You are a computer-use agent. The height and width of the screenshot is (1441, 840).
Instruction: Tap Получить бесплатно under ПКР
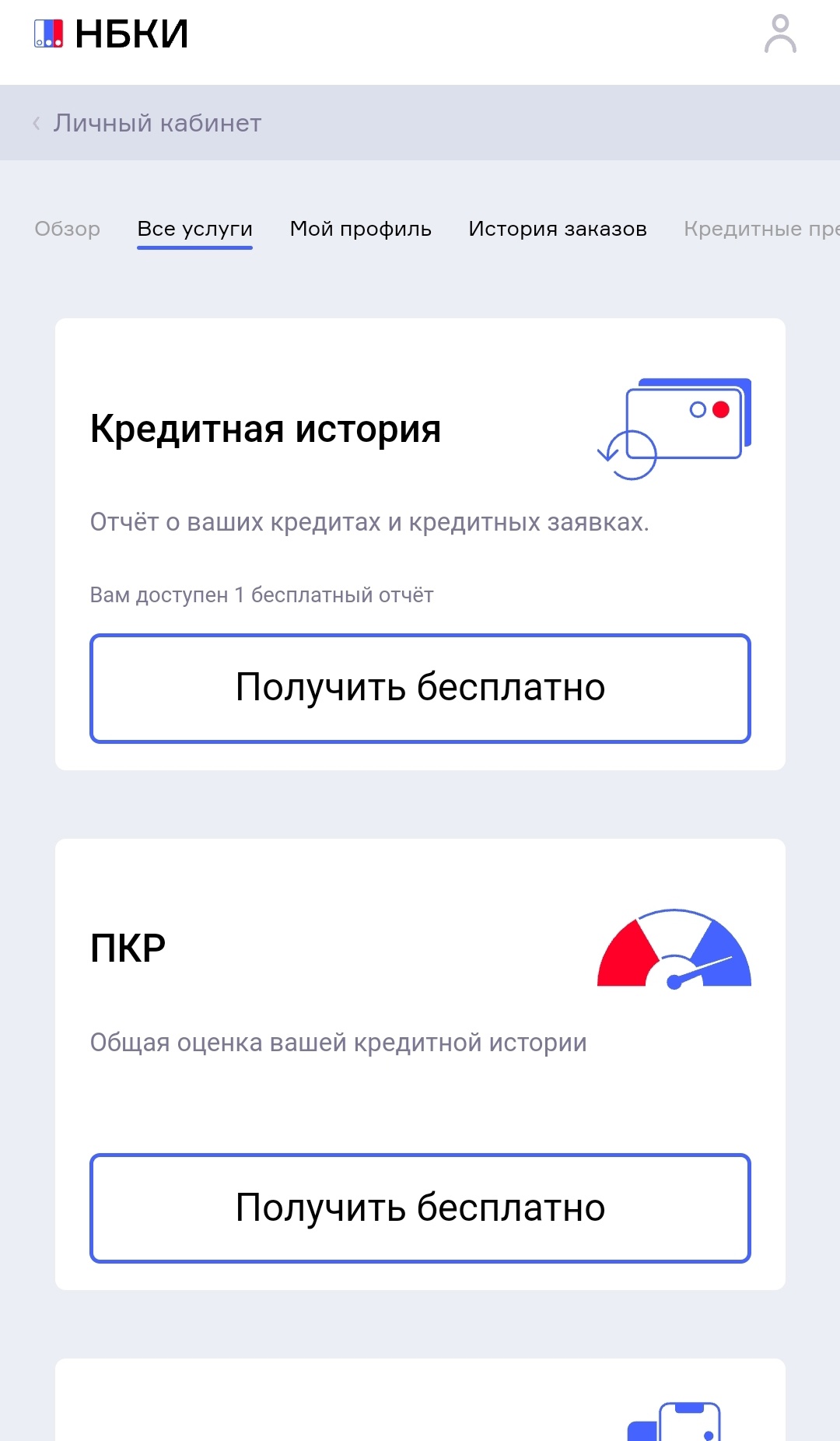[420, 1208]
